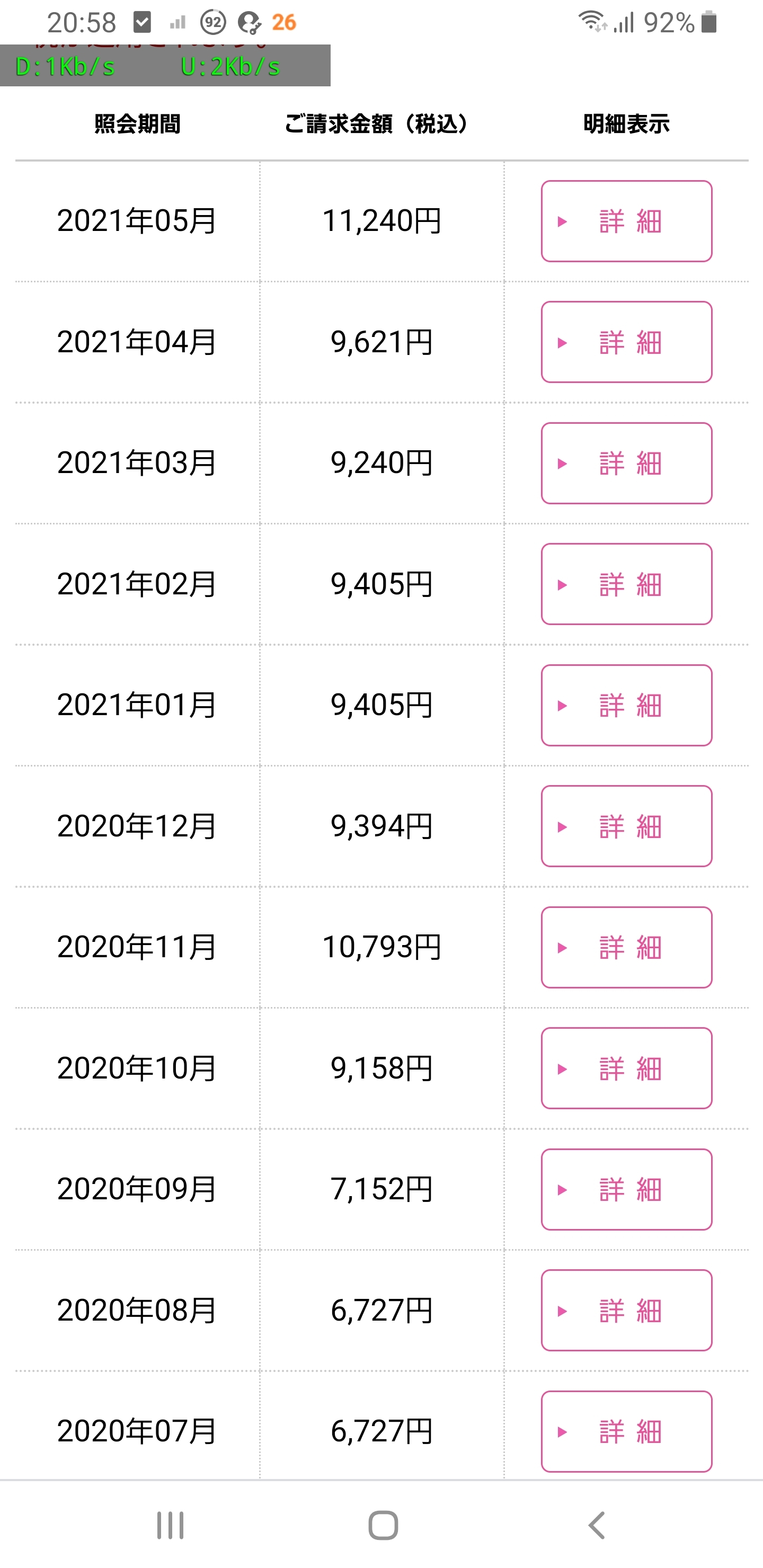Tap 詳細 button for 2021年02月

coord(626,584)
